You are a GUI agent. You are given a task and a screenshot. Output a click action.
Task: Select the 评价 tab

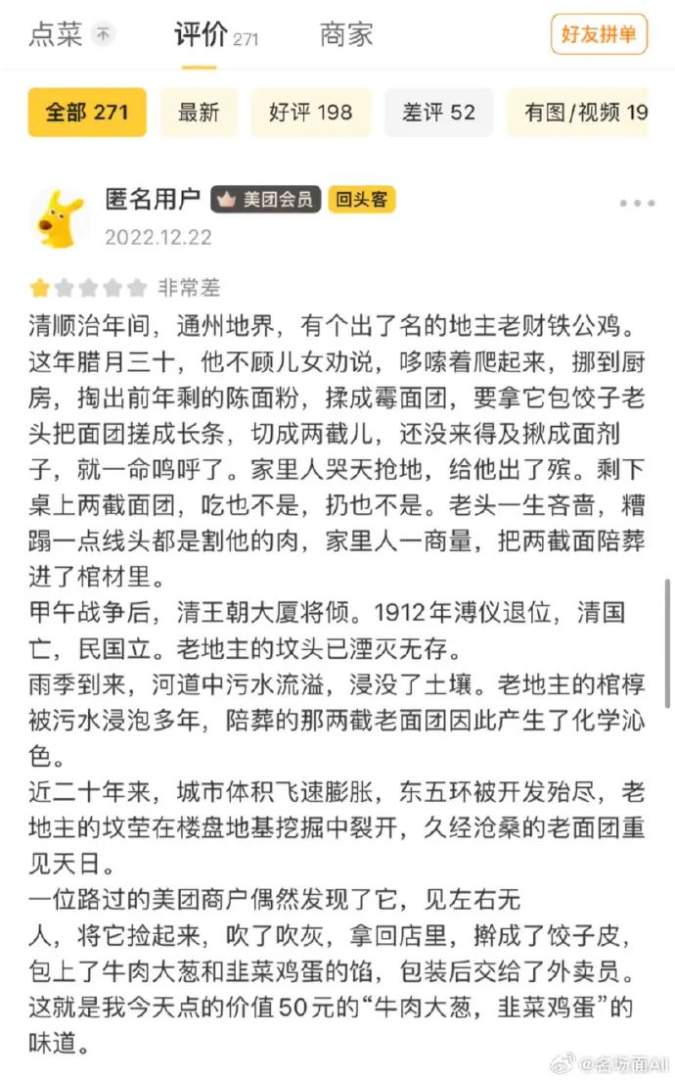click(x=201, y=35)
